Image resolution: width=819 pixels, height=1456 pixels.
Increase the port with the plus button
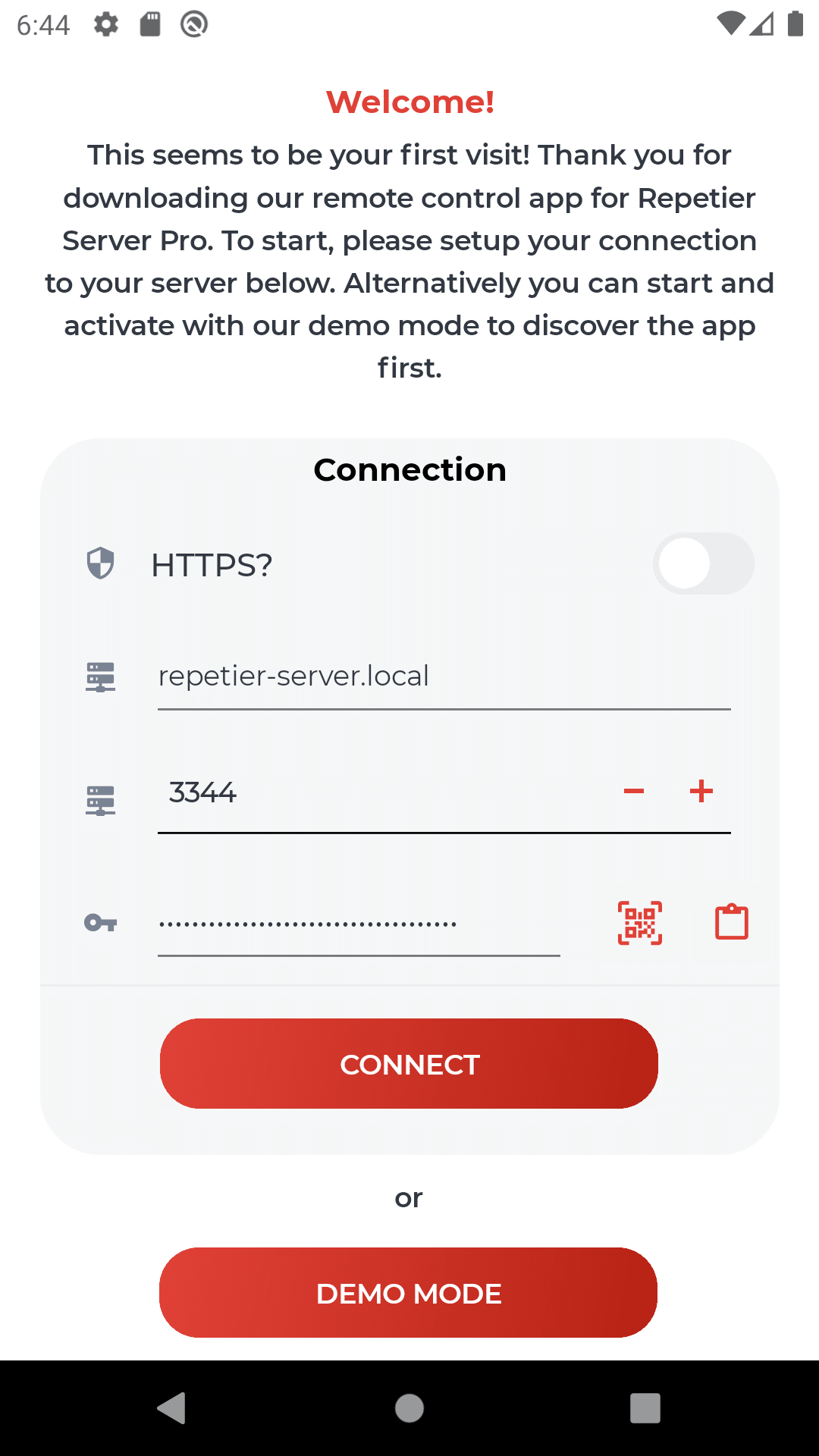pos(701,792)
